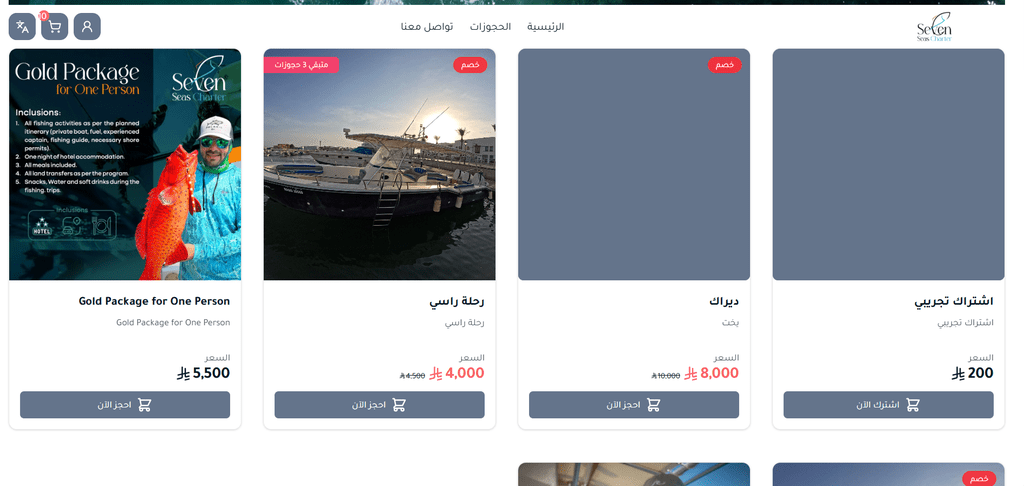The image size is (1024, 486).
Task: Open the اشتراك تجريبي product card
Action: [888, 165]
